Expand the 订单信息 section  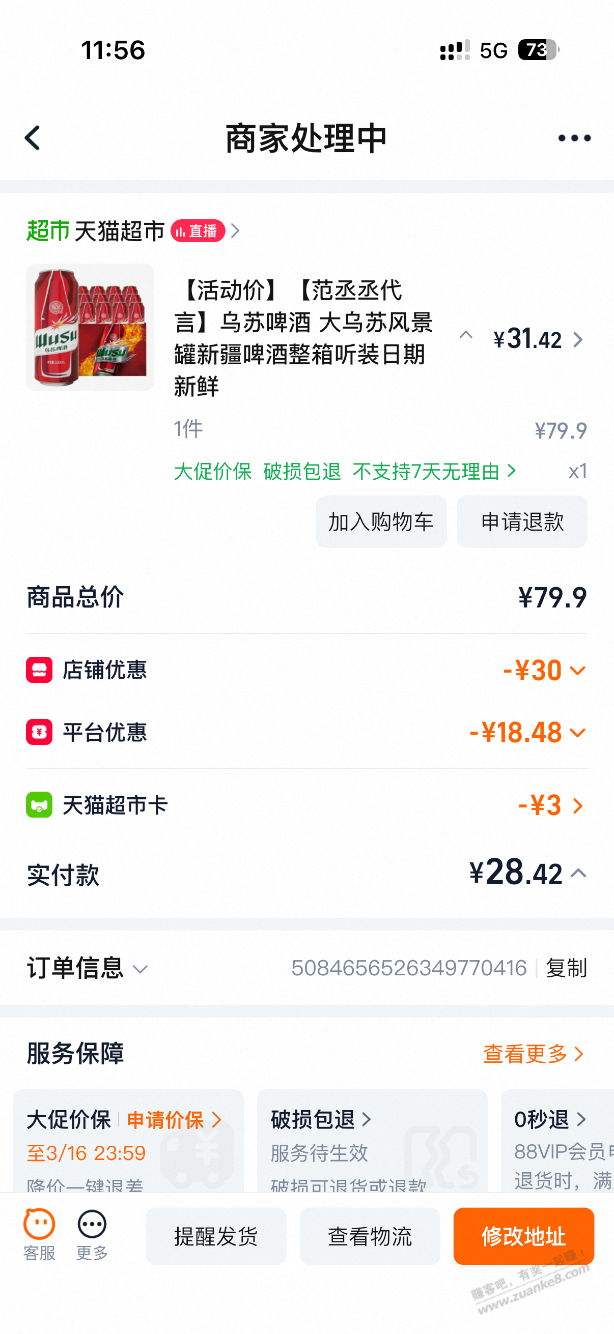pyautogui.click(x=88, y=968)
